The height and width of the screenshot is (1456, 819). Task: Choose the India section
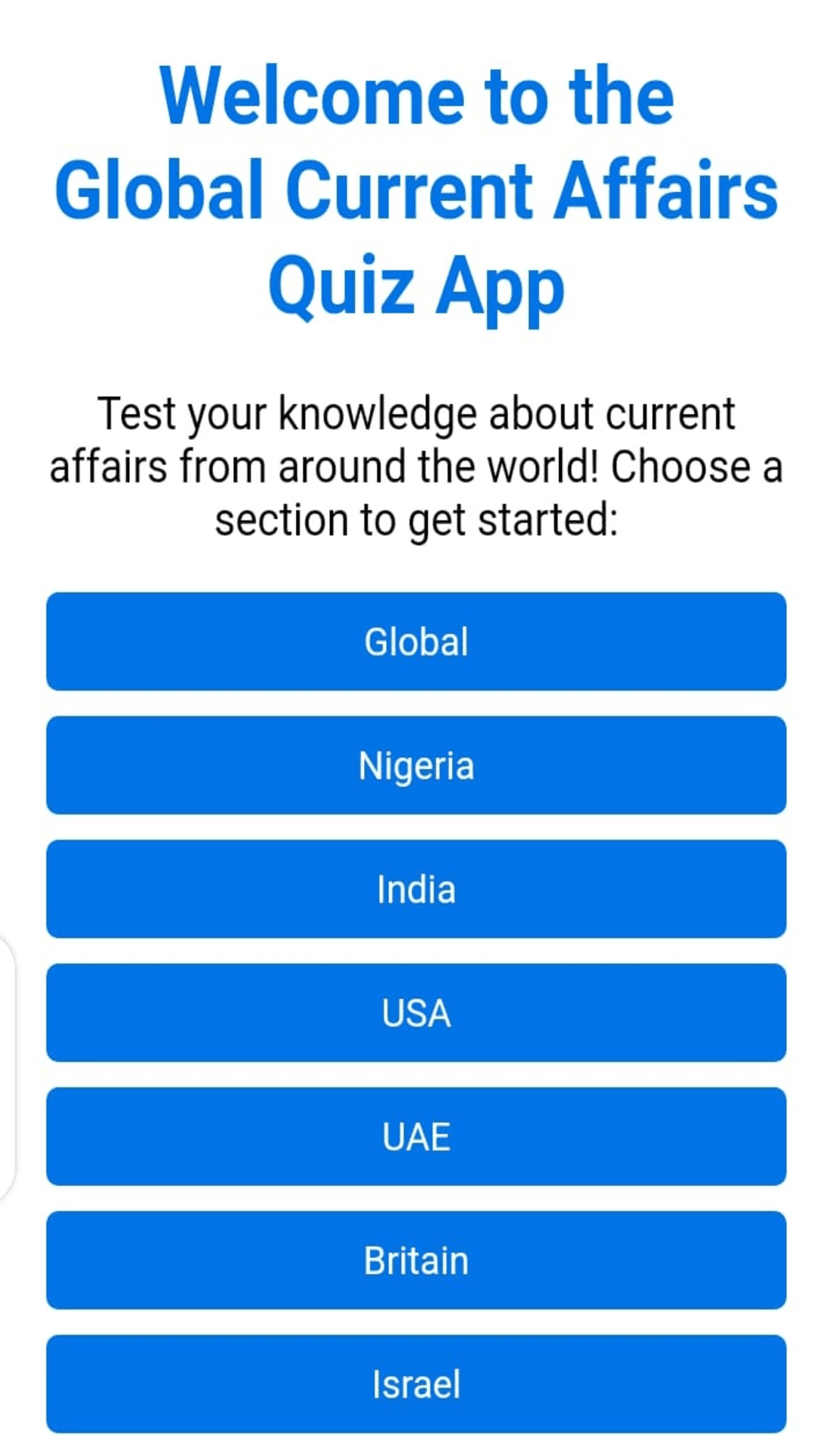(416, 889)
